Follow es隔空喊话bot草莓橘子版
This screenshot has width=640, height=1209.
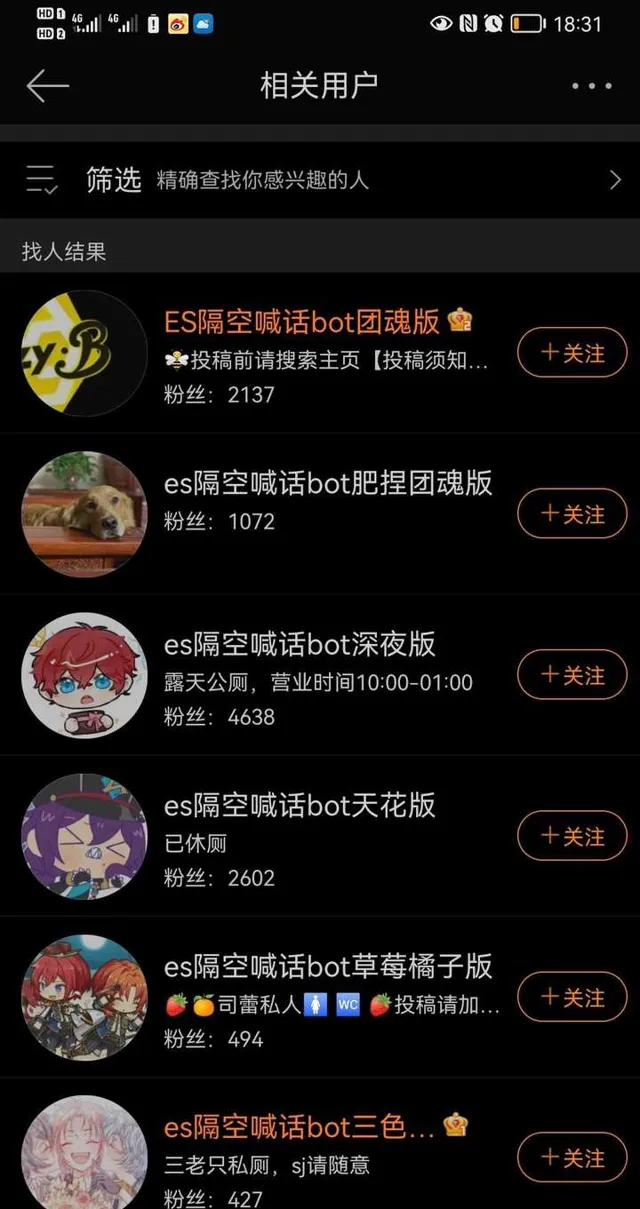coord(572,997)
